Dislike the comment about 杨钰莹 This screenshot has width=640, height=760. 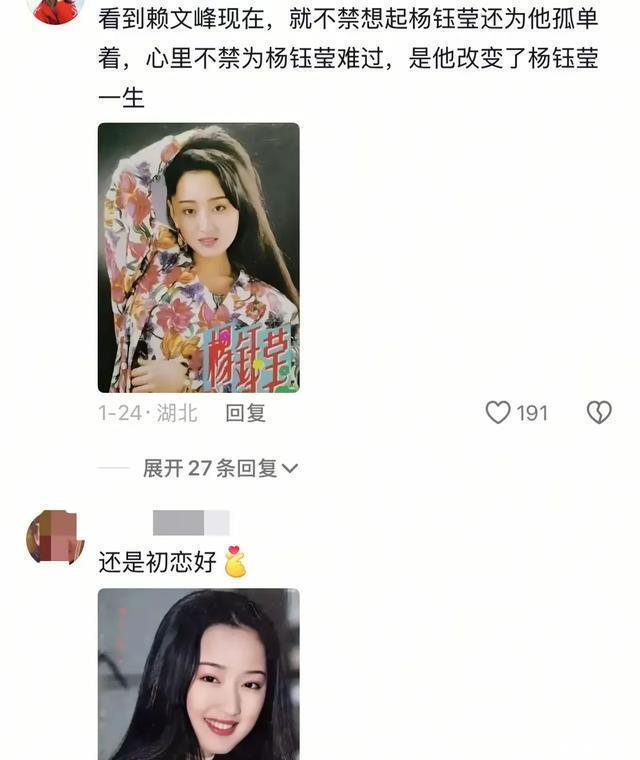point(598,412)
